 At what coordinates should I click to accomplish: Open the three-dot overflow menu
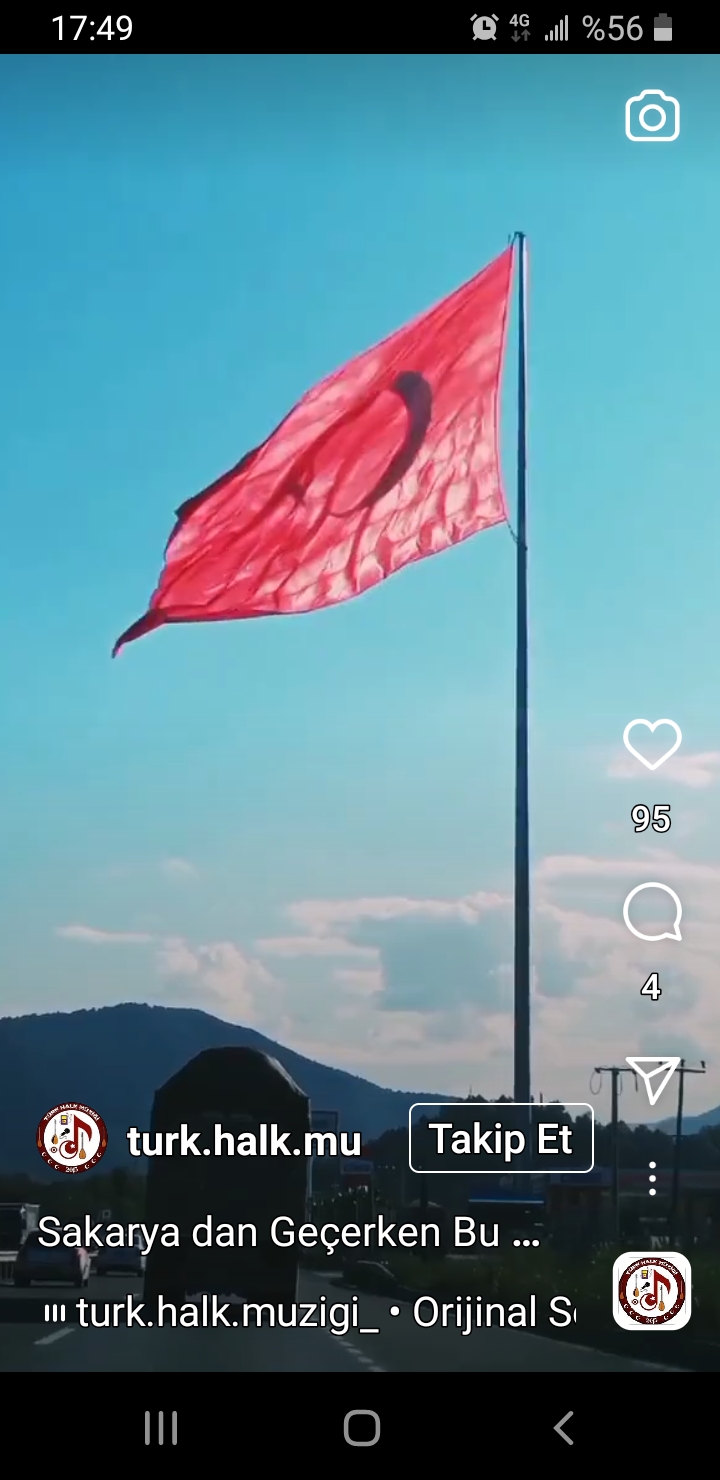652,1178
